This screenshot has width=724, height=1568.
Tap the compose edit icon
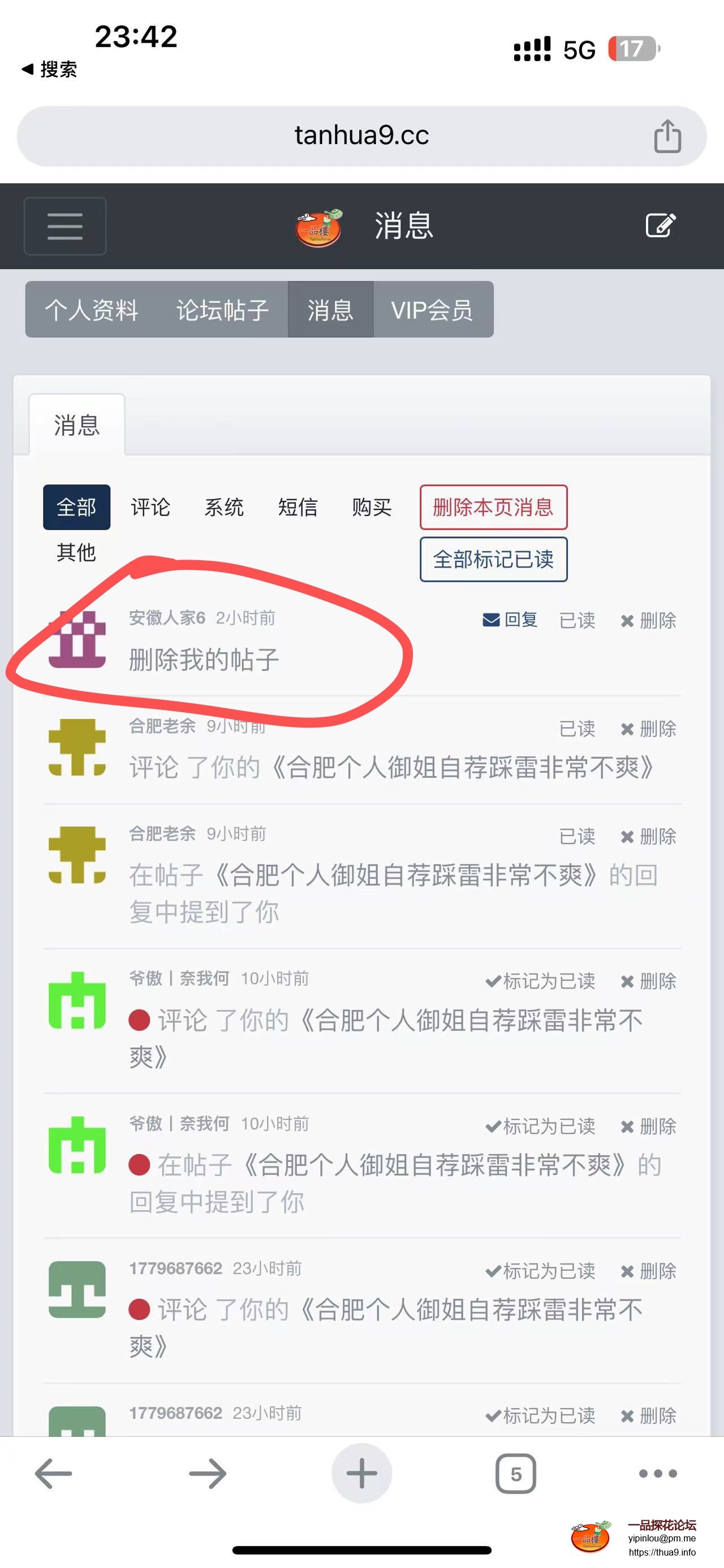(x=660, y=226)
